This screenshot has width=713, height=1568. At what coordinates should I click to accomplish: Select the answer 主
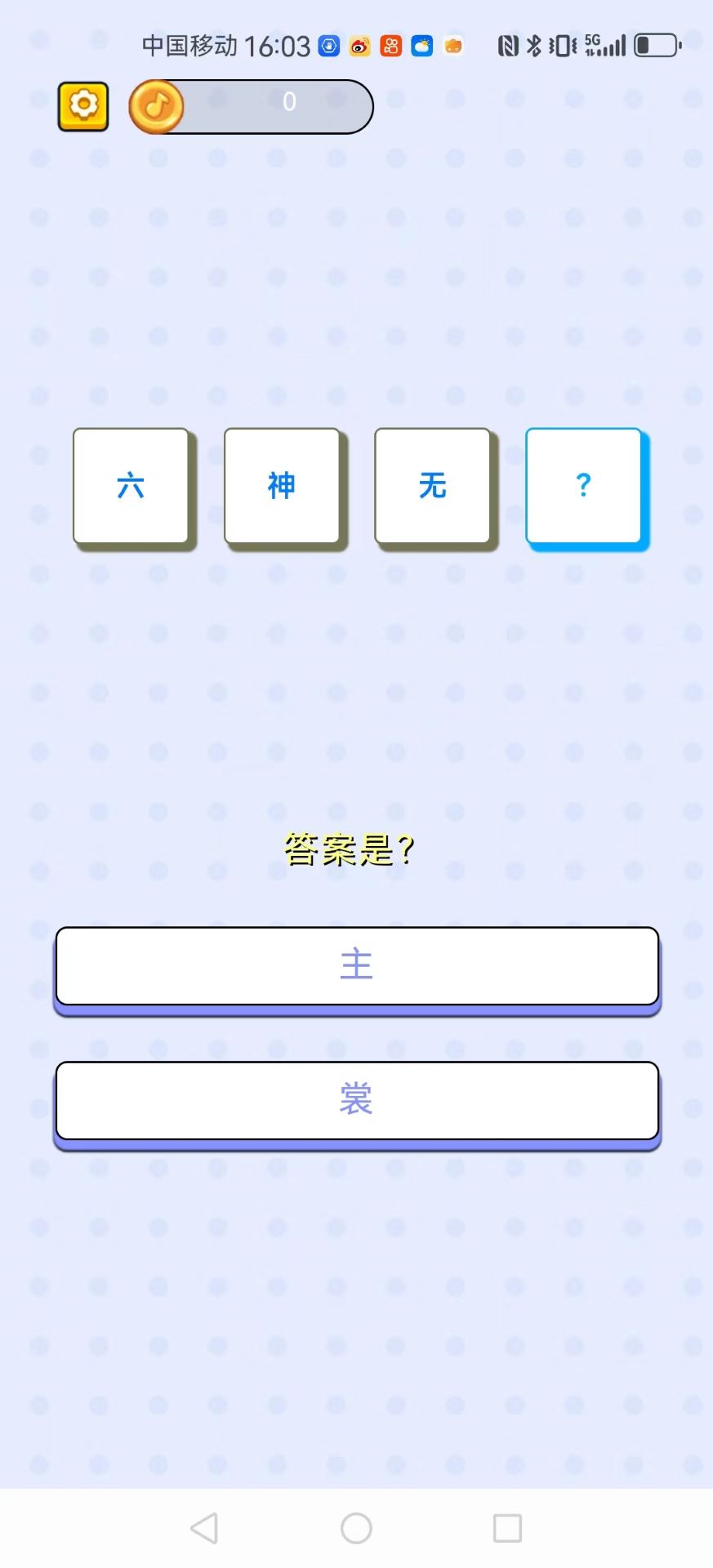pyautogui.click(x=356, y=966)
